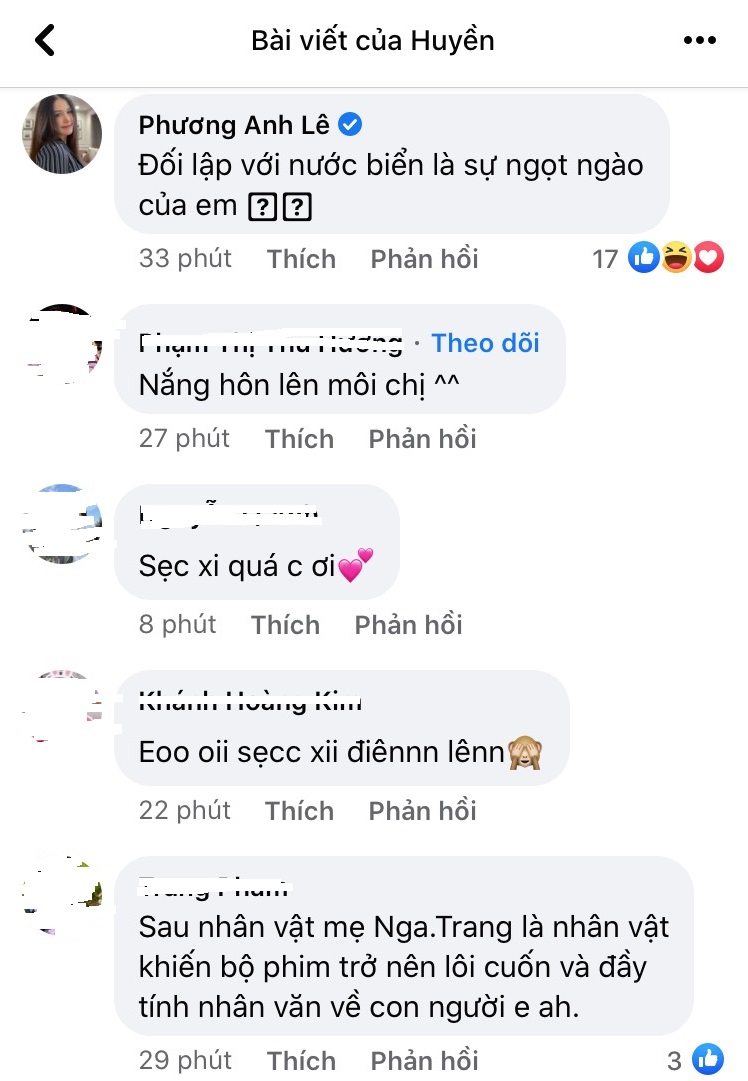Click Theo dõi to follow the commenter
The height and width of the screenshot is (1081, 748).
486,343
